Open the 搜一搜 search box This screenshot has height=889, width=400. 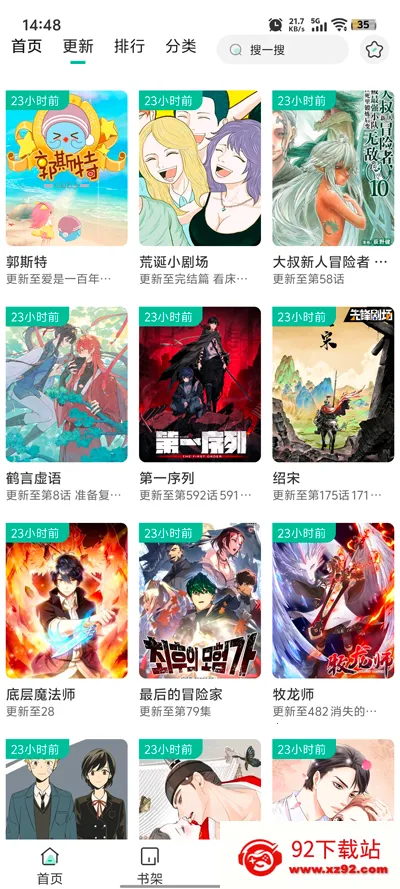(282, 50)
